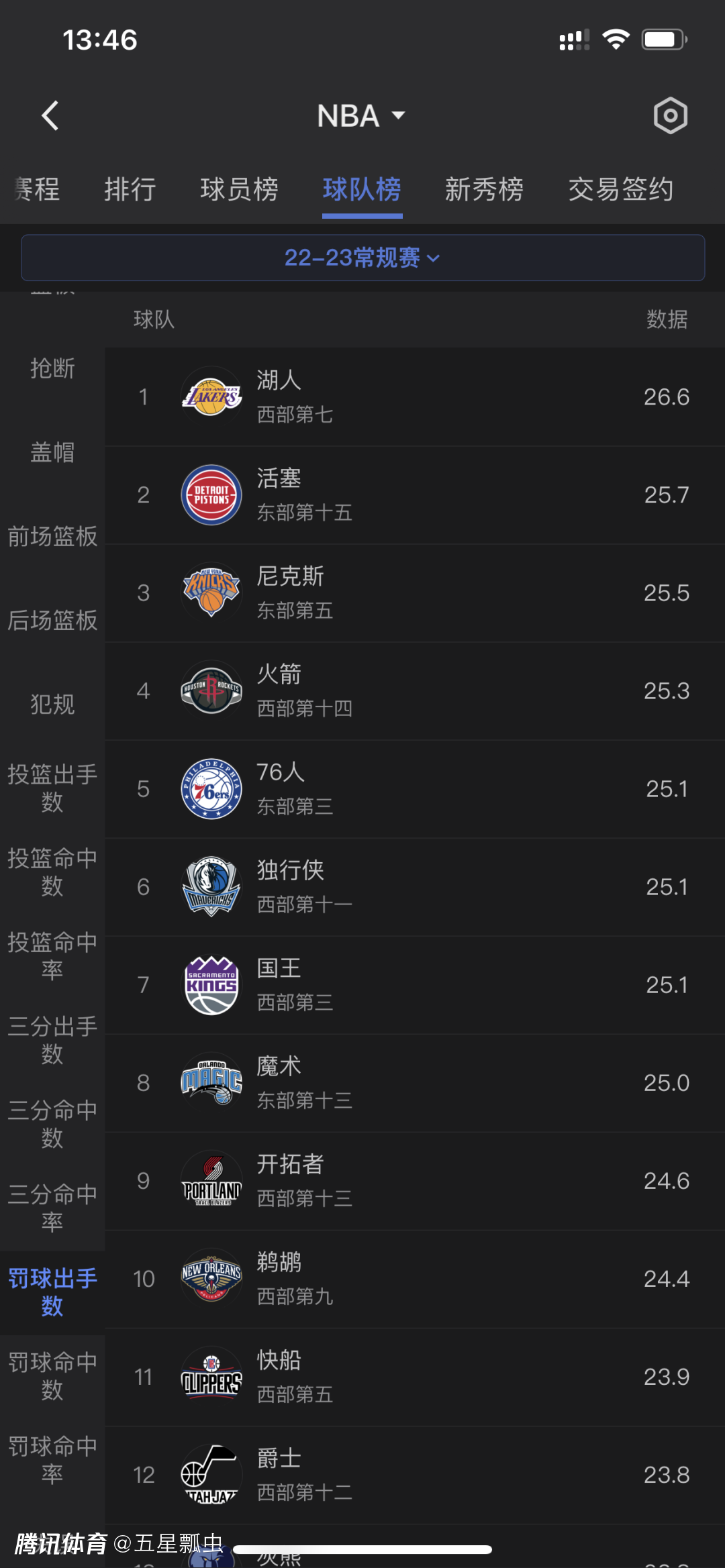Screen dimensions: 725x1568
Task: Open the 交易签约 tab
Action: [621, 190]
